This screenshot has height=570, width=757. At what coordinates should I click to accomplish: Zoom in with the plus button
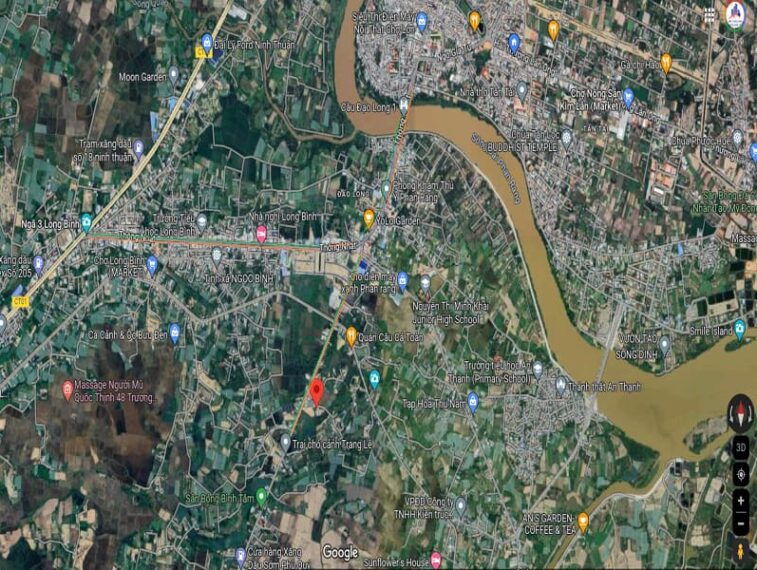pyautogui.click(x=741, y=501)
